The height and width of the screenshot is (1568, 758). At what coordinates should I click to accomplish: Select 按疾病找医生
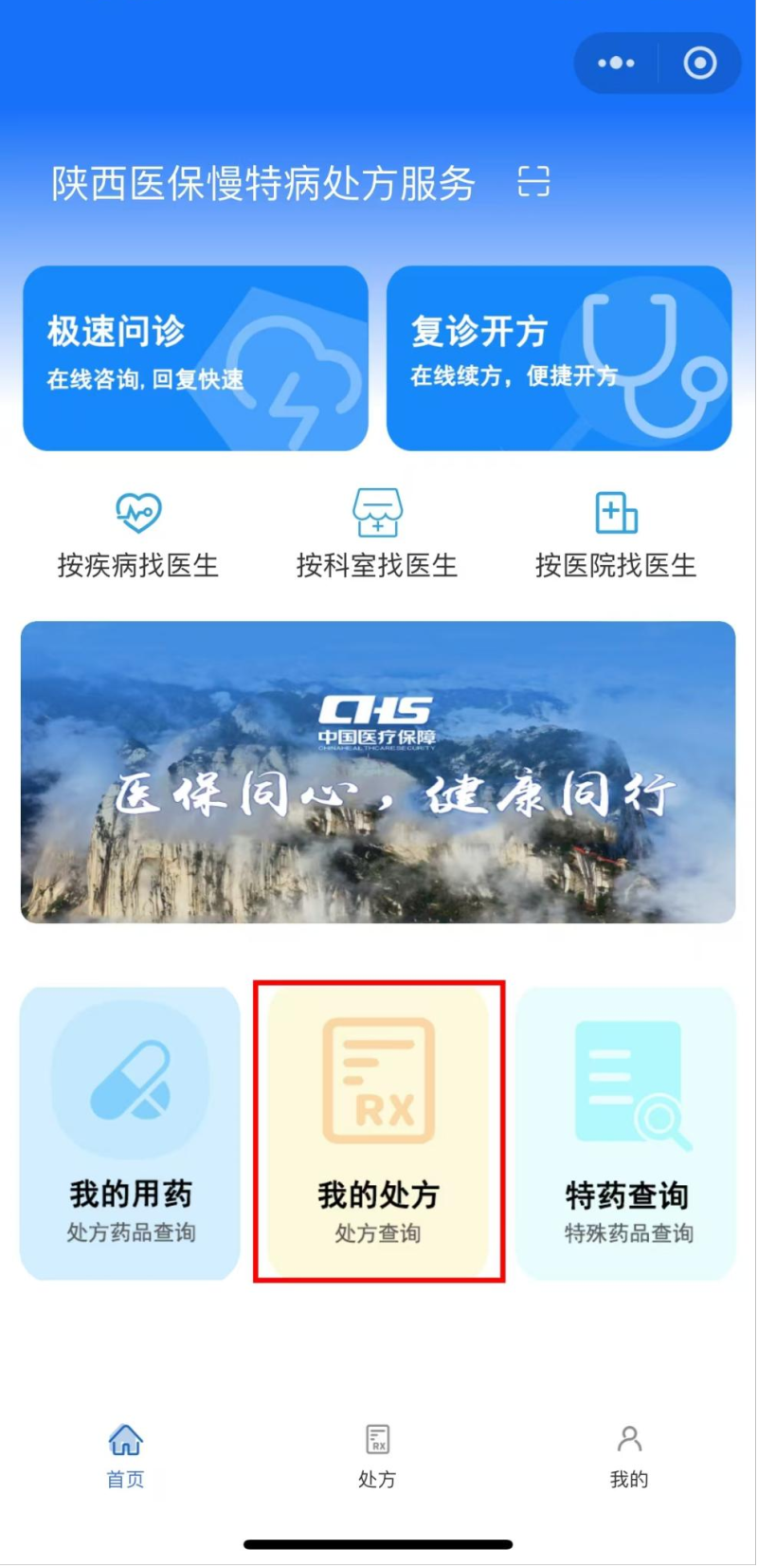tap(138, 536)
